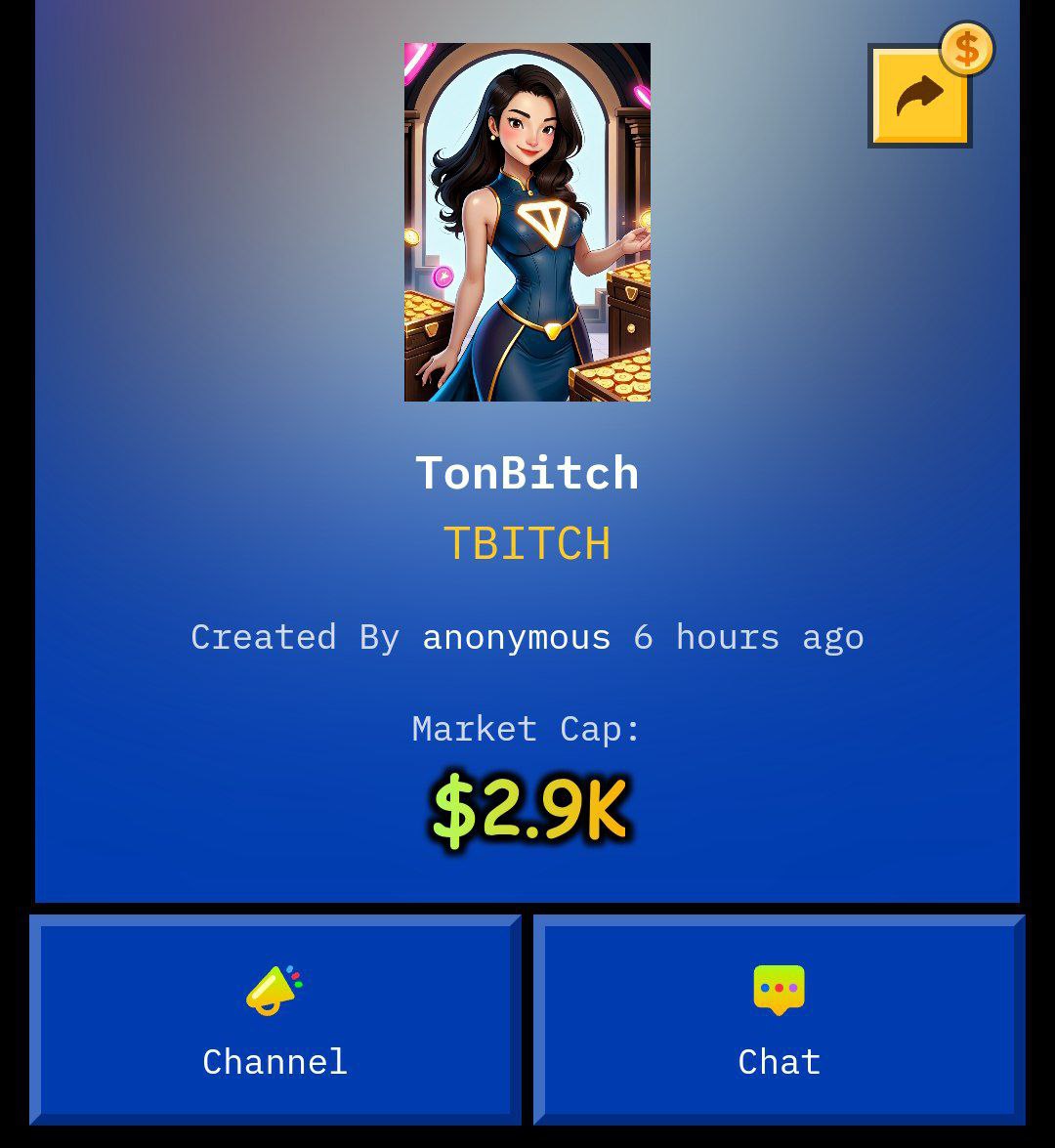View the TonBitch token image
Screen dimensions: 1055x1148
tap(527, 222)
